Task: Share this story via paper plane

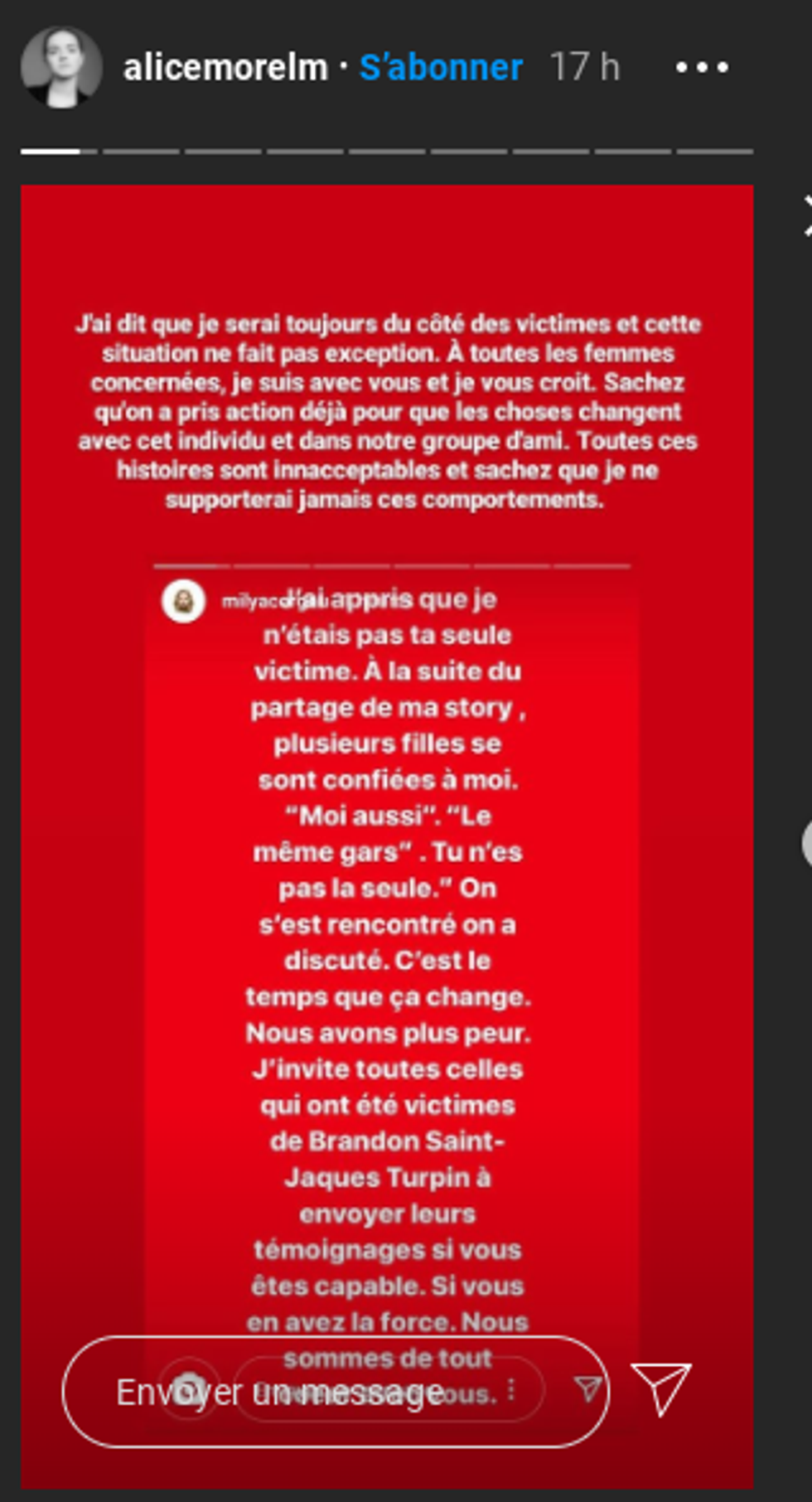Action: (660, 1388)
